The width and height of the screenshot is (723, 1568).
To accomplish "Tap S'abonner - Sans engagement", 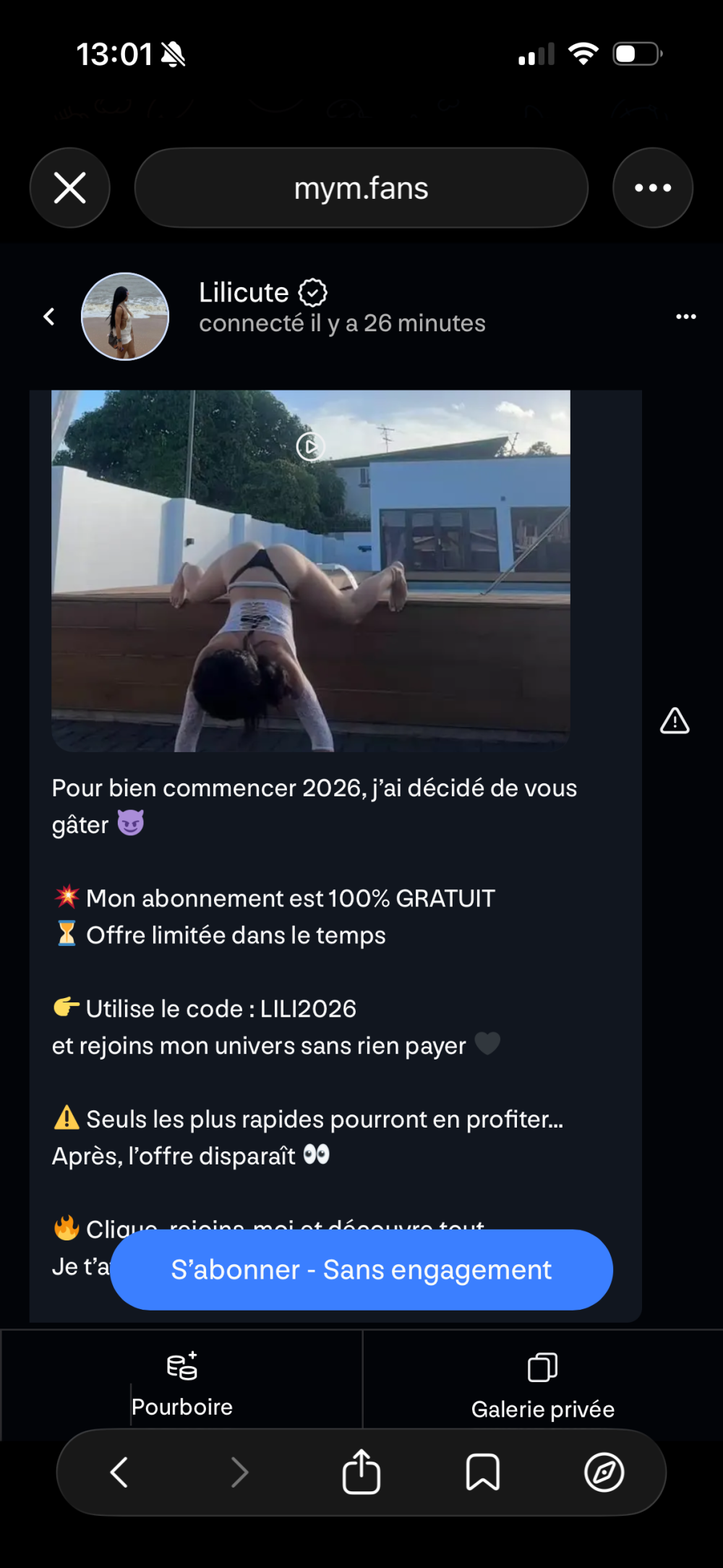I will click(x=361, y=1270).
